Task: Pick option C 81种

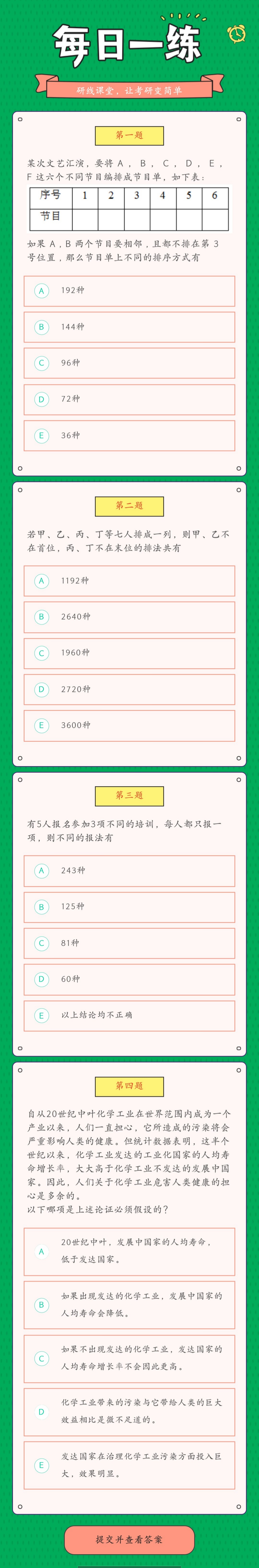Action: point(129,943)
